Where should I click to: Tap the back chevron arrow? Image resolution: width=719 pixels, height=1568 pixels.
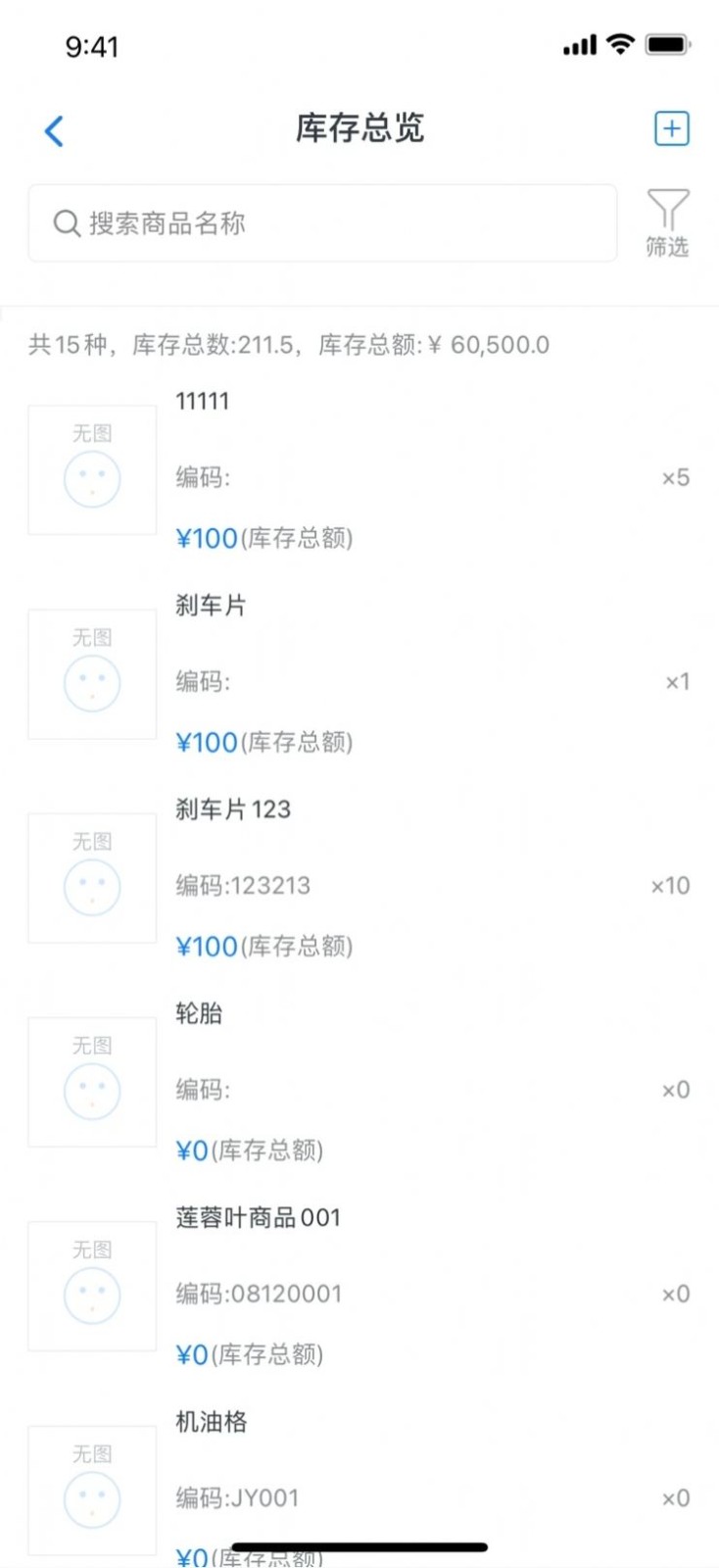click(54, 129)
